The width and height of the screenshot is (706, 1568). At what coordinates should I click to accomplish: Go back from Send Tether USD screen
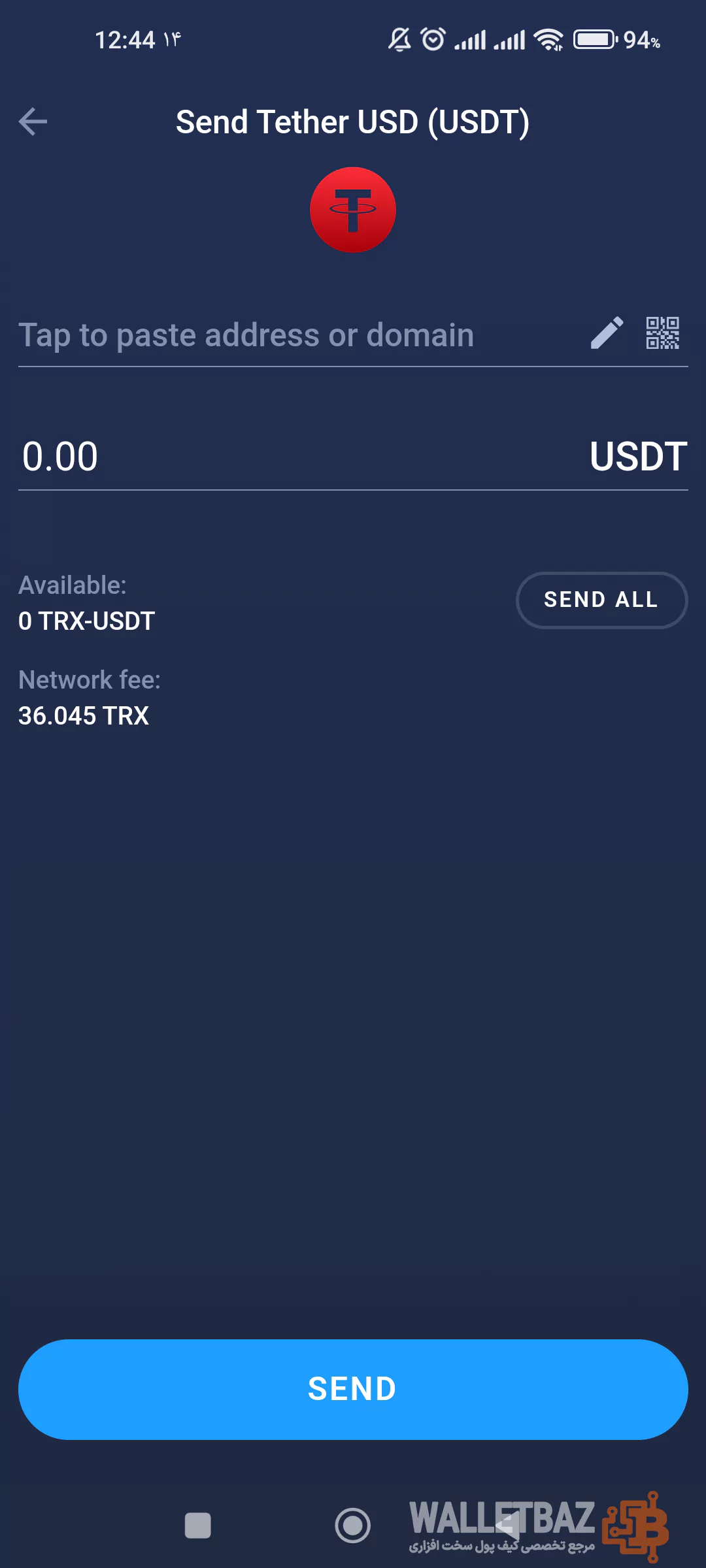click(x=33, y=122)
